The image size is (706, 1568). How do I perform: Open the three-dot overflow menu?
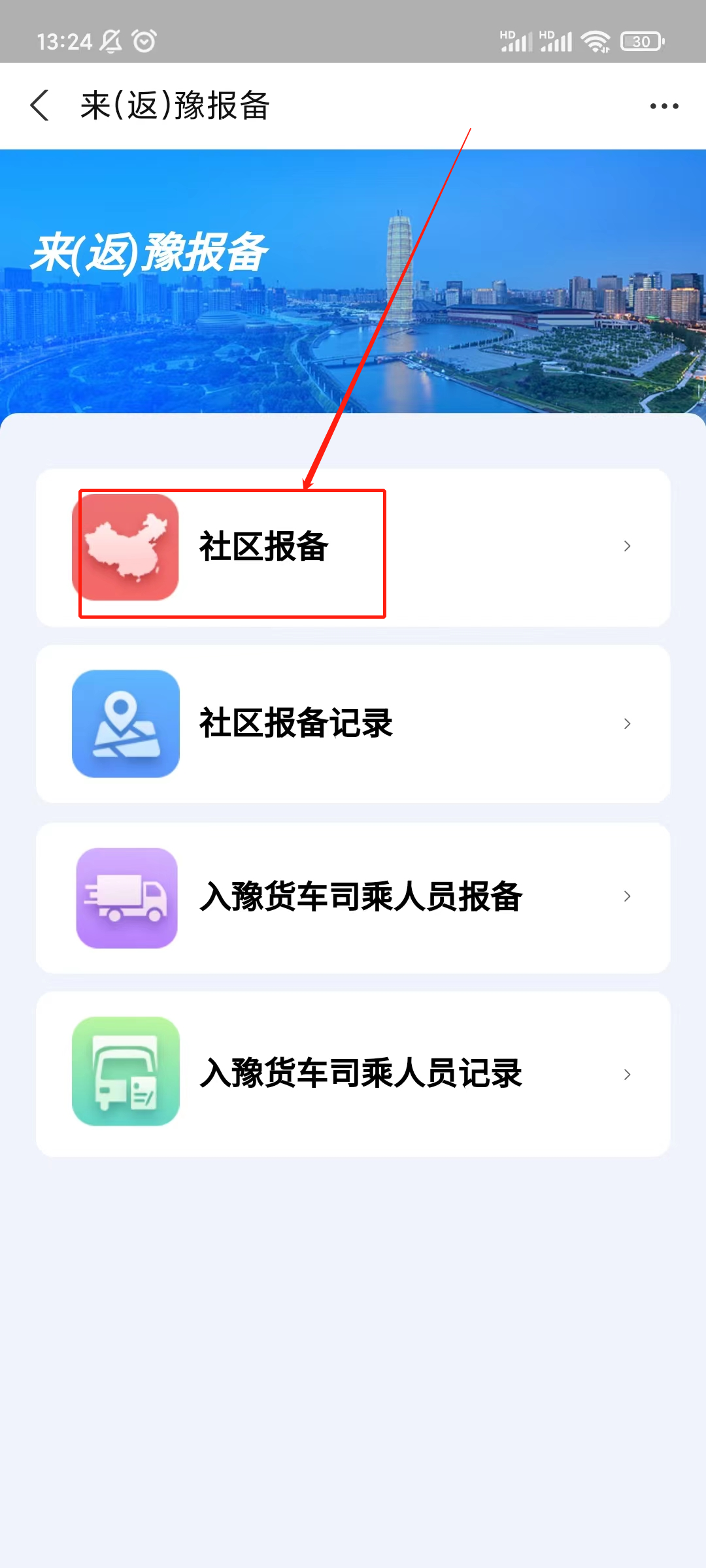click(664, 106)
